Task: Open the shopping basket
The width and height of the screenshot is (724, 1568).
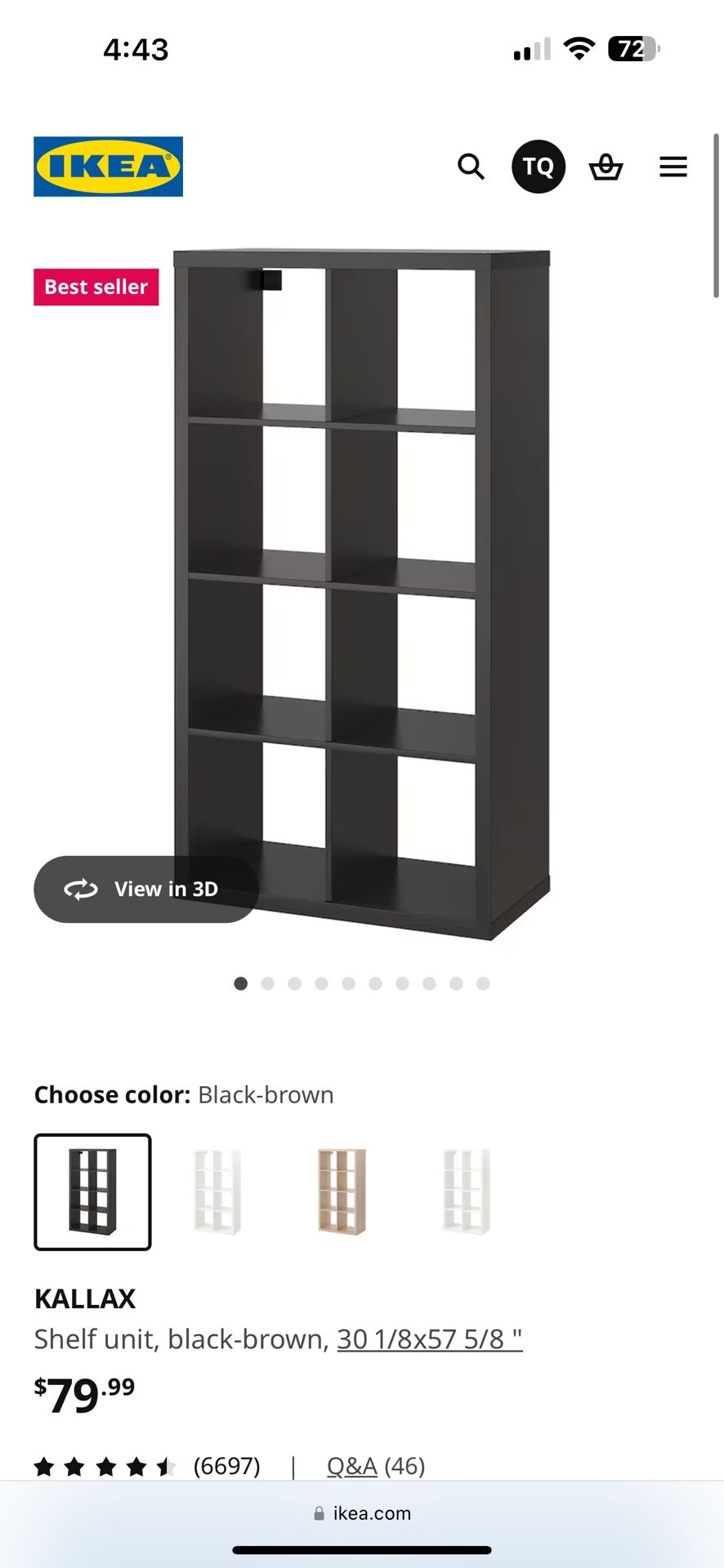Action: (606, 167)
